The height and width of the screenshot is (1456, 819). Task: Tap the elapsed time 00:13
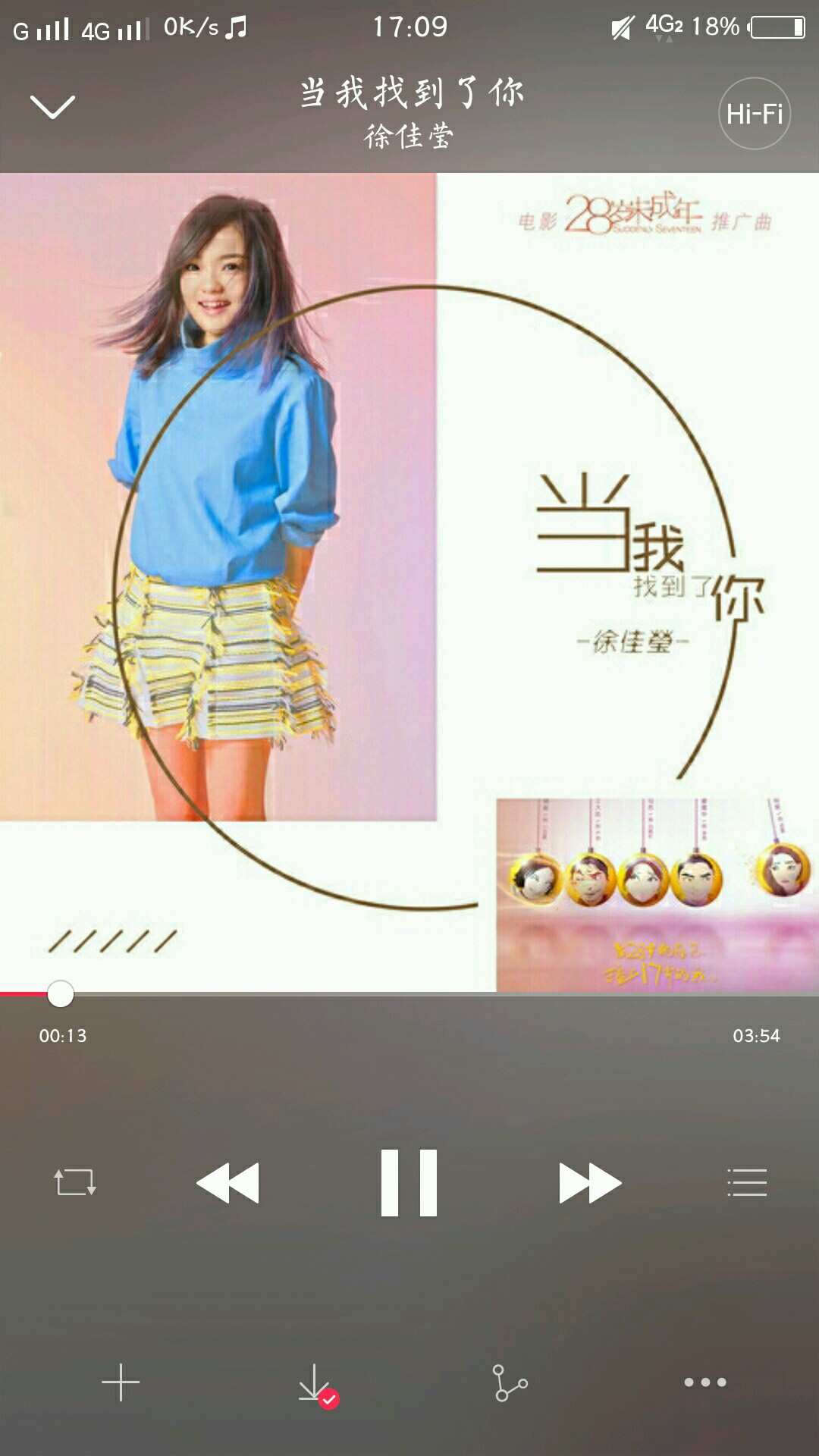[63, 1034]
